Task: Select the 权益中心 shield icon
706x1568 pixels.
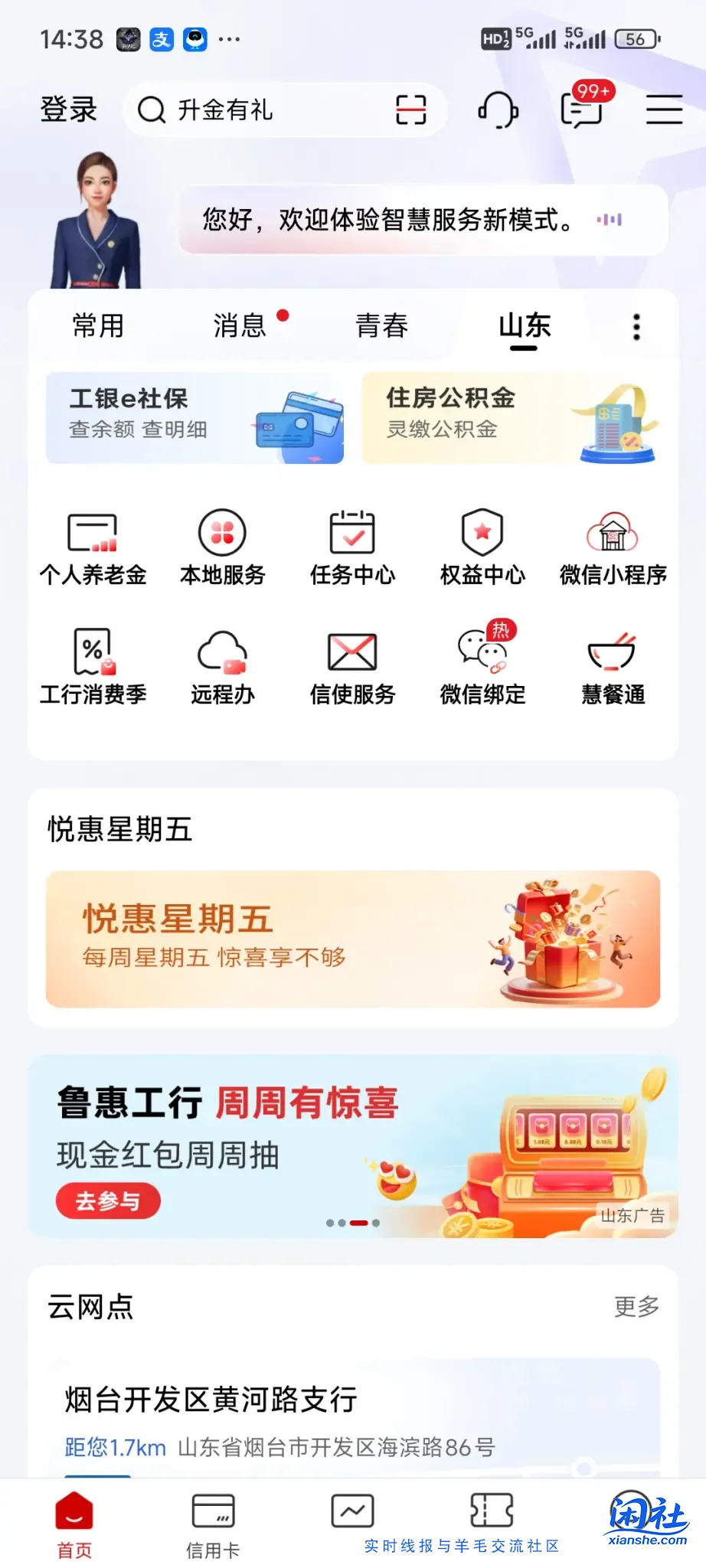Action: click(x=481, y=545)
